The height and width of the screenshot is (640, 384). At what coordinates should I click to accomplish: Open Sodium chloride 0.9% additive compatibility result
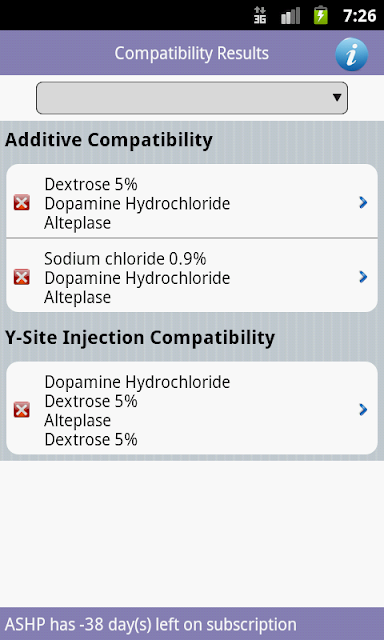192,276
